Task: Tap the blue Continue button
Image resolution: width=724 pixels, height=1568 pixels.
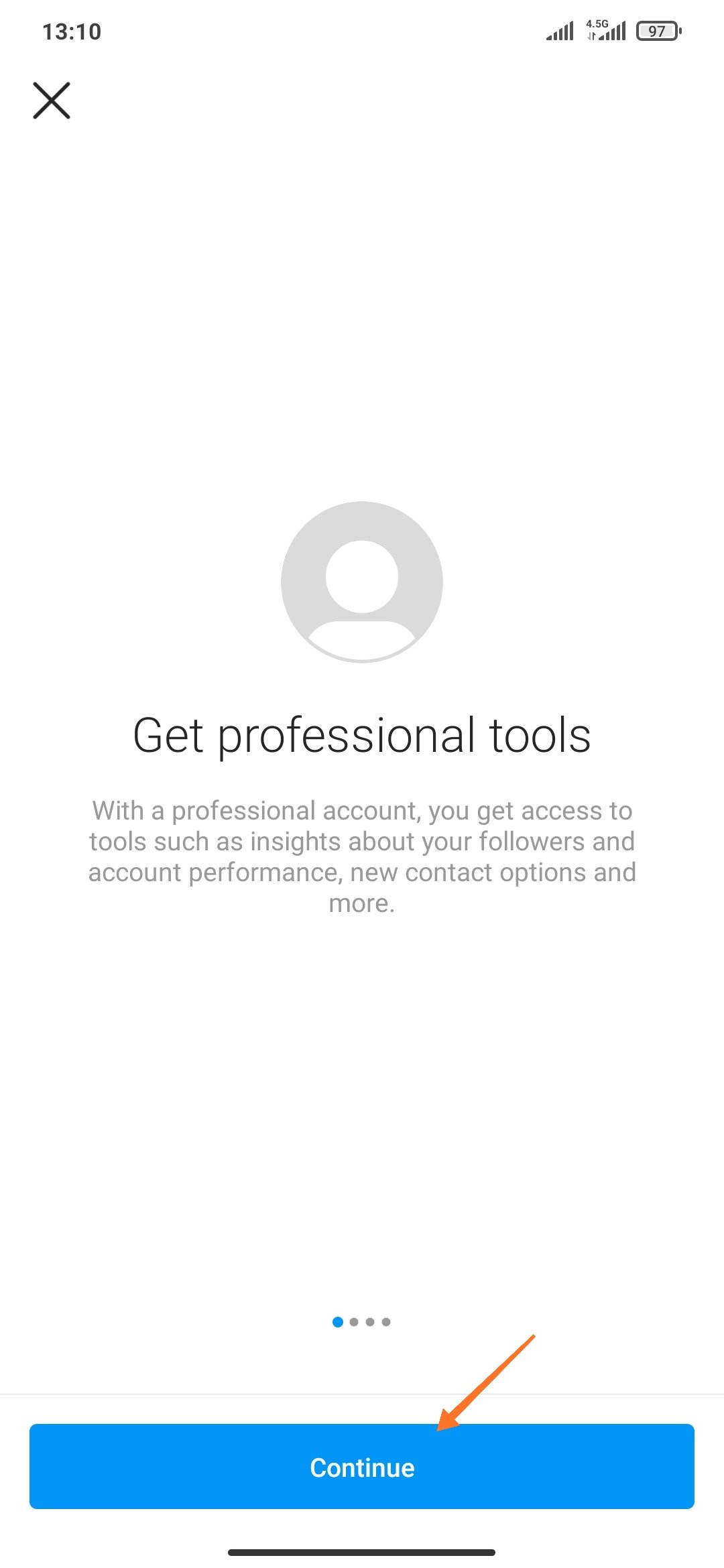Action: coord(362,1467)
